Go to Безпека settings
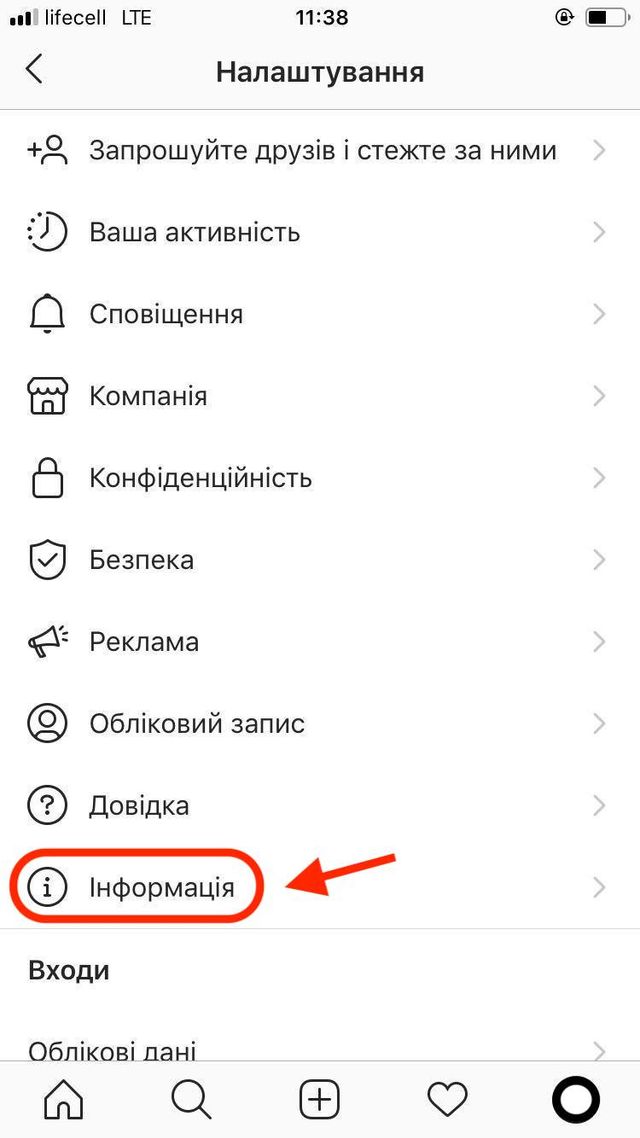The width and height of the screenshot is (640, 1138). [x=320, y=560]
